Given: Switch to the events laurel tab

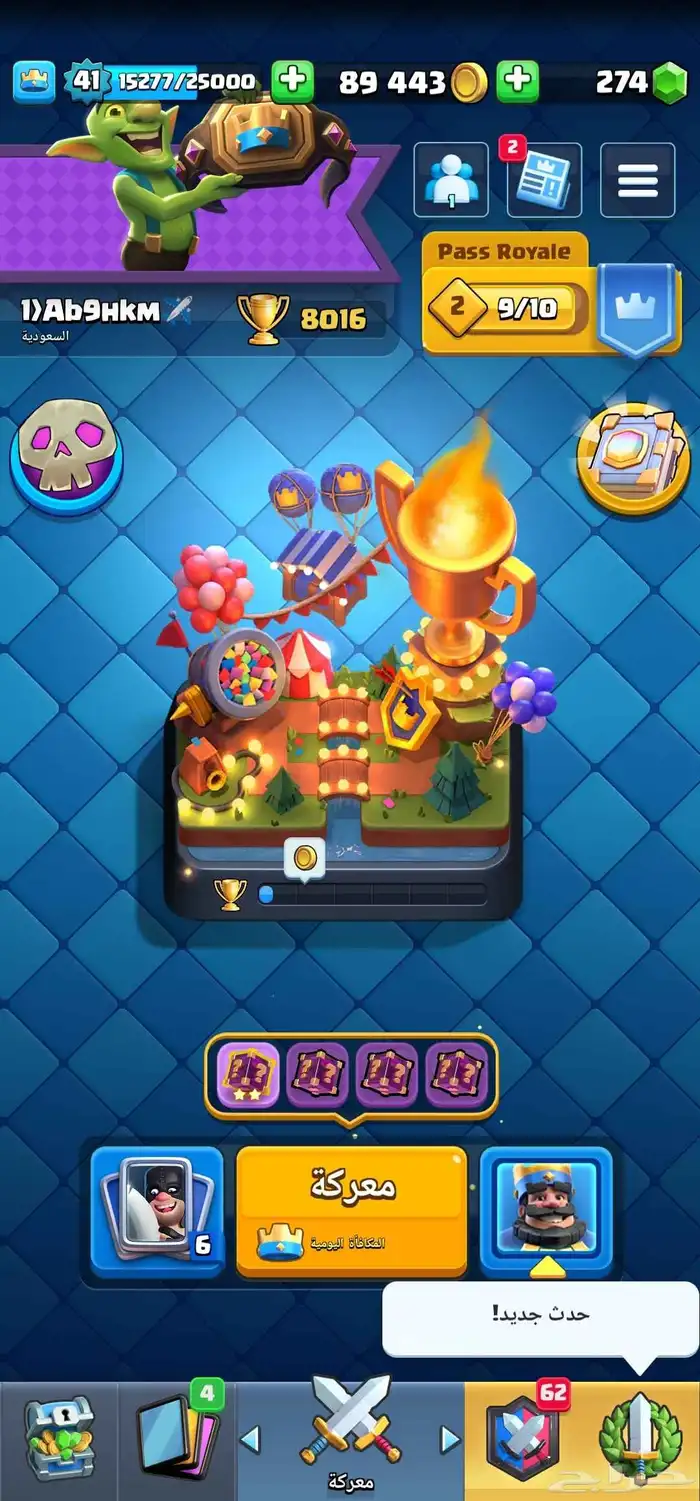Looking at the screenshot, I should pyautogui.click(x=640, y=1440).
